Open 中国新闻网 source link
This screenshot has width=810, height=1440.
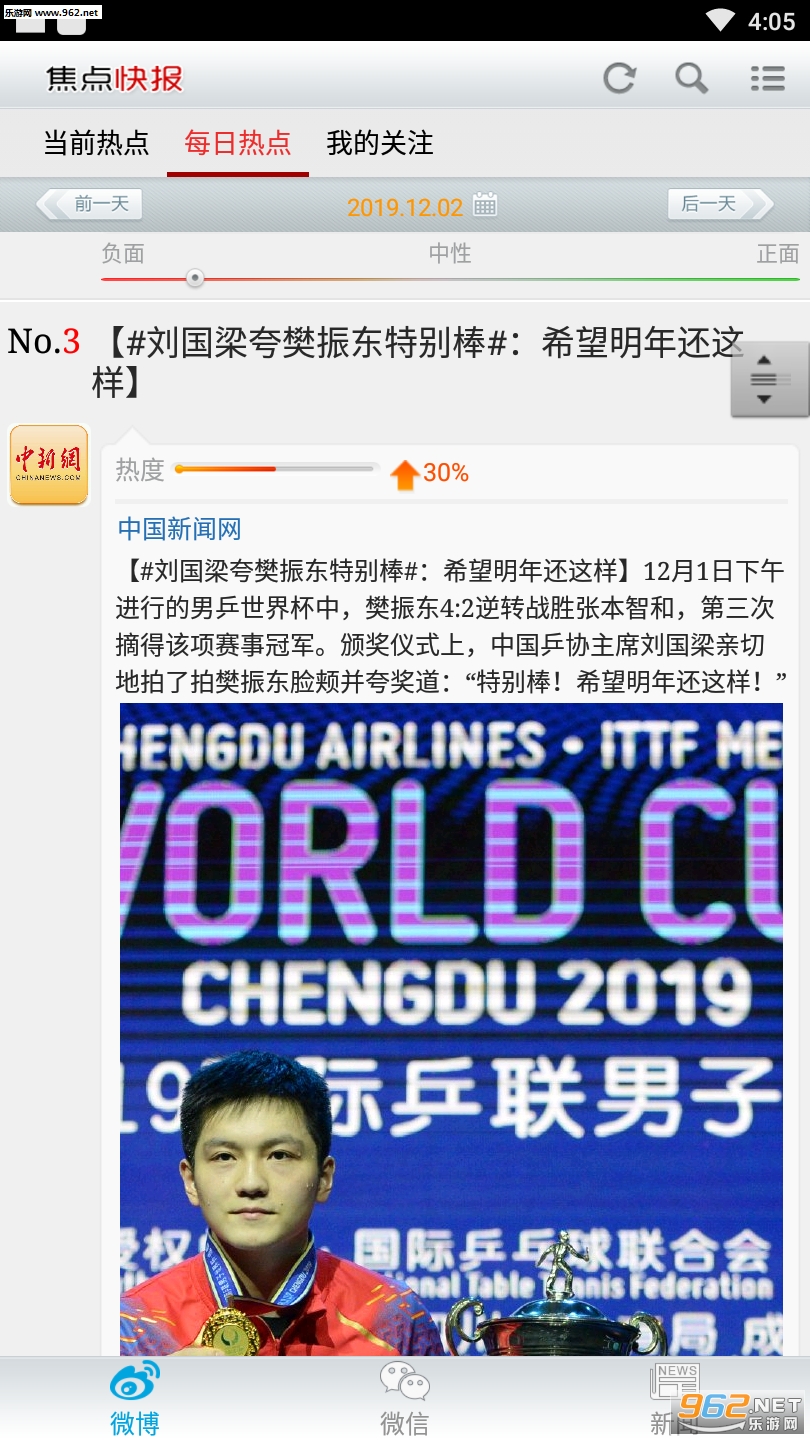pyautogui.click(x=179, y=529)
